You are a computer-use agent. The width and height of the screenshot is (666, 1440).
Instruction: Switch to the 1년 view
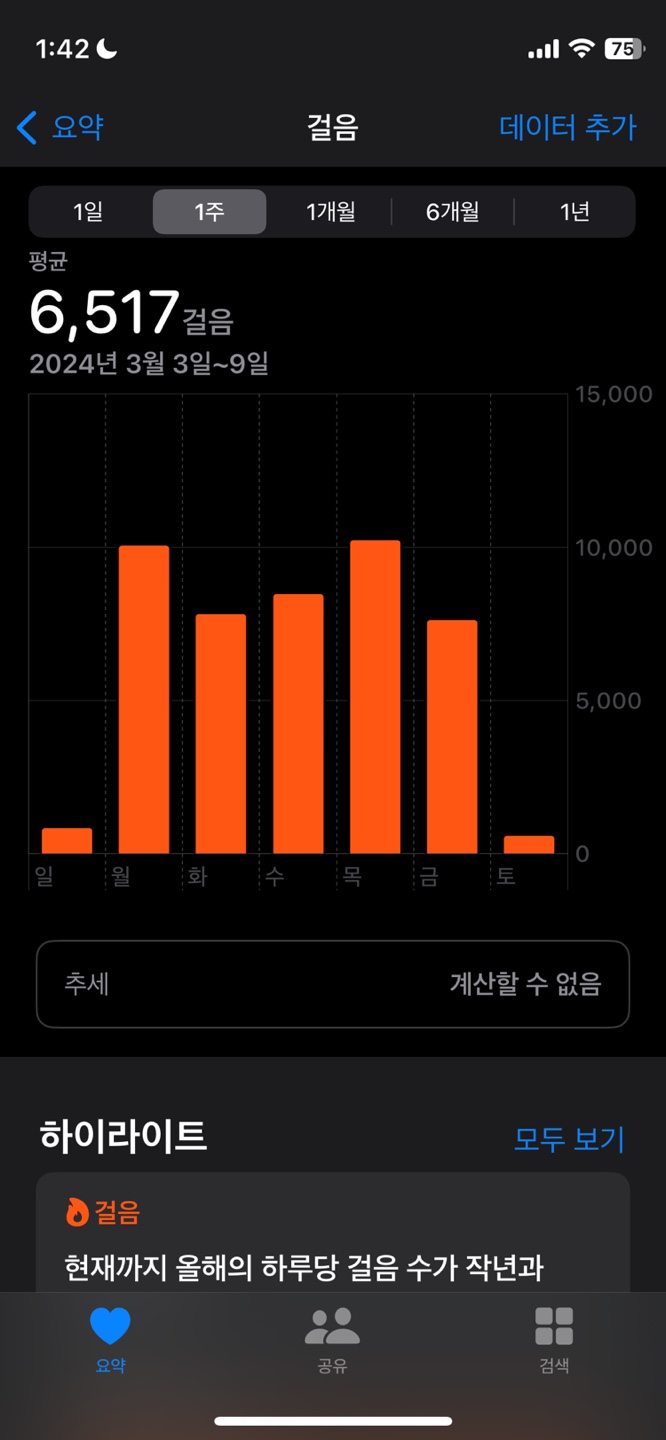pyautogui.click(x=575, y=212)
